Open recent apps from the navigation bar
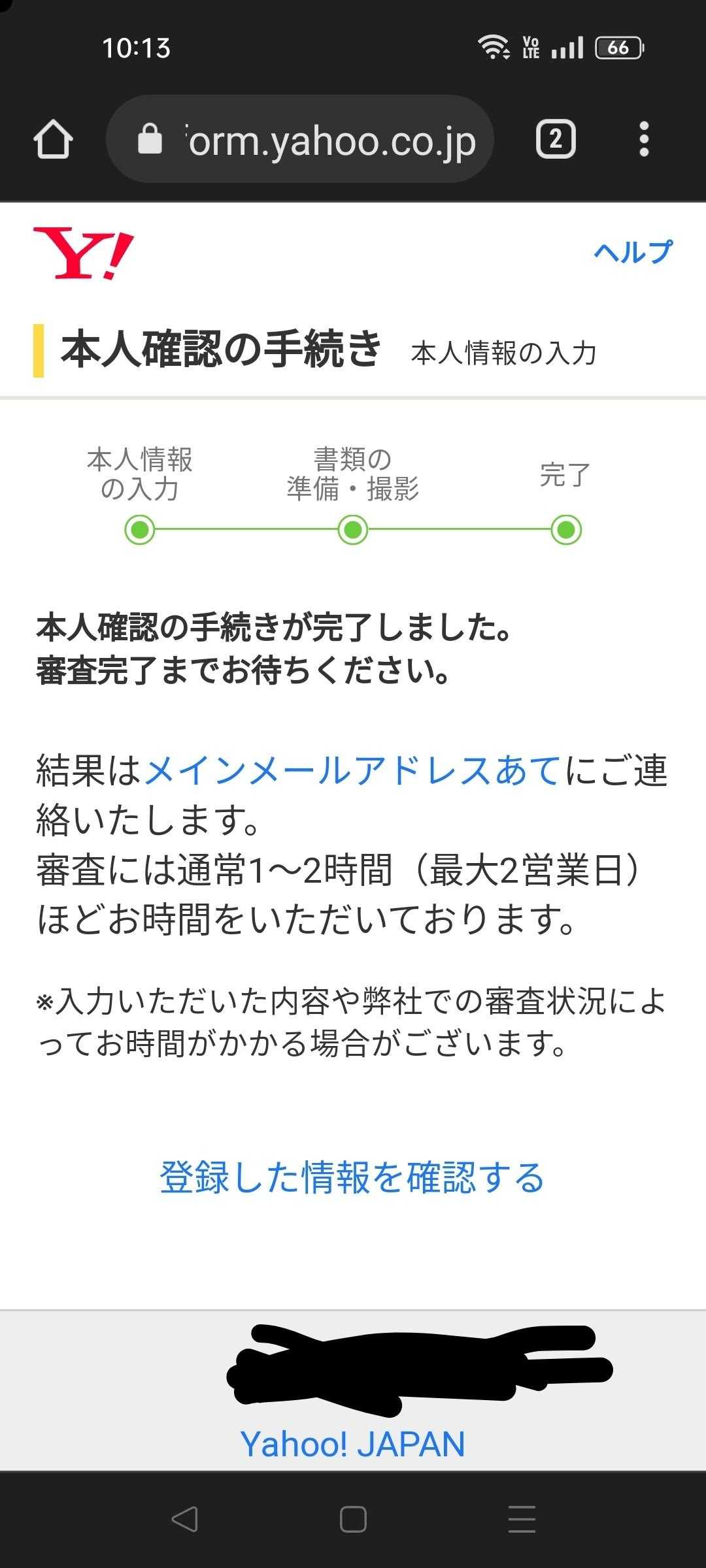This screenshot has height=1568, width=706. click(x=522, y=1519)
